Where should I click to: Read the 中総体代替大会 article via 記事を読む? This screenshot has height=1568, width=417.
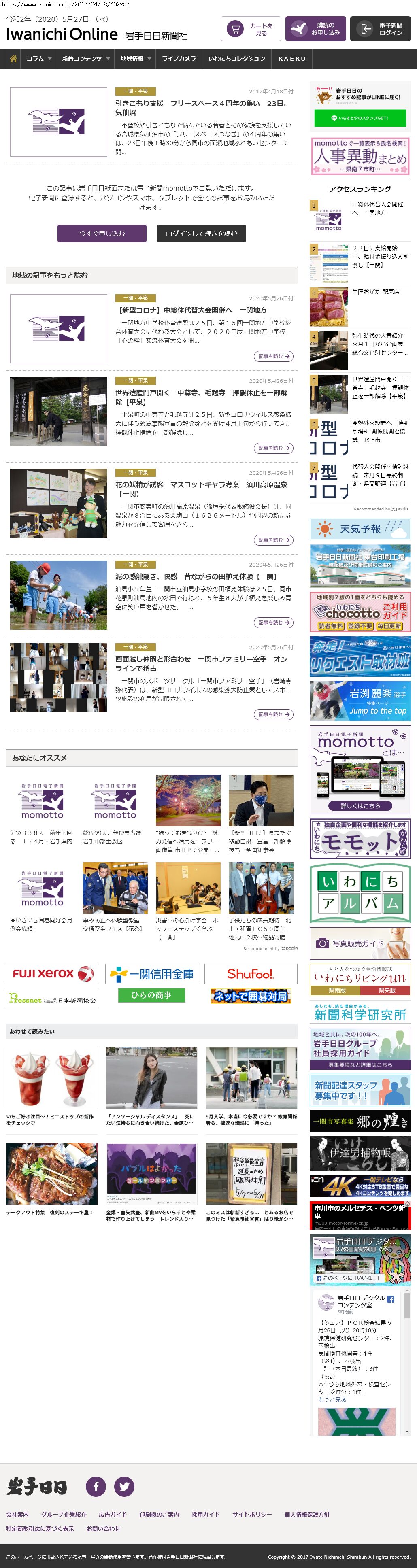[273, 356]
